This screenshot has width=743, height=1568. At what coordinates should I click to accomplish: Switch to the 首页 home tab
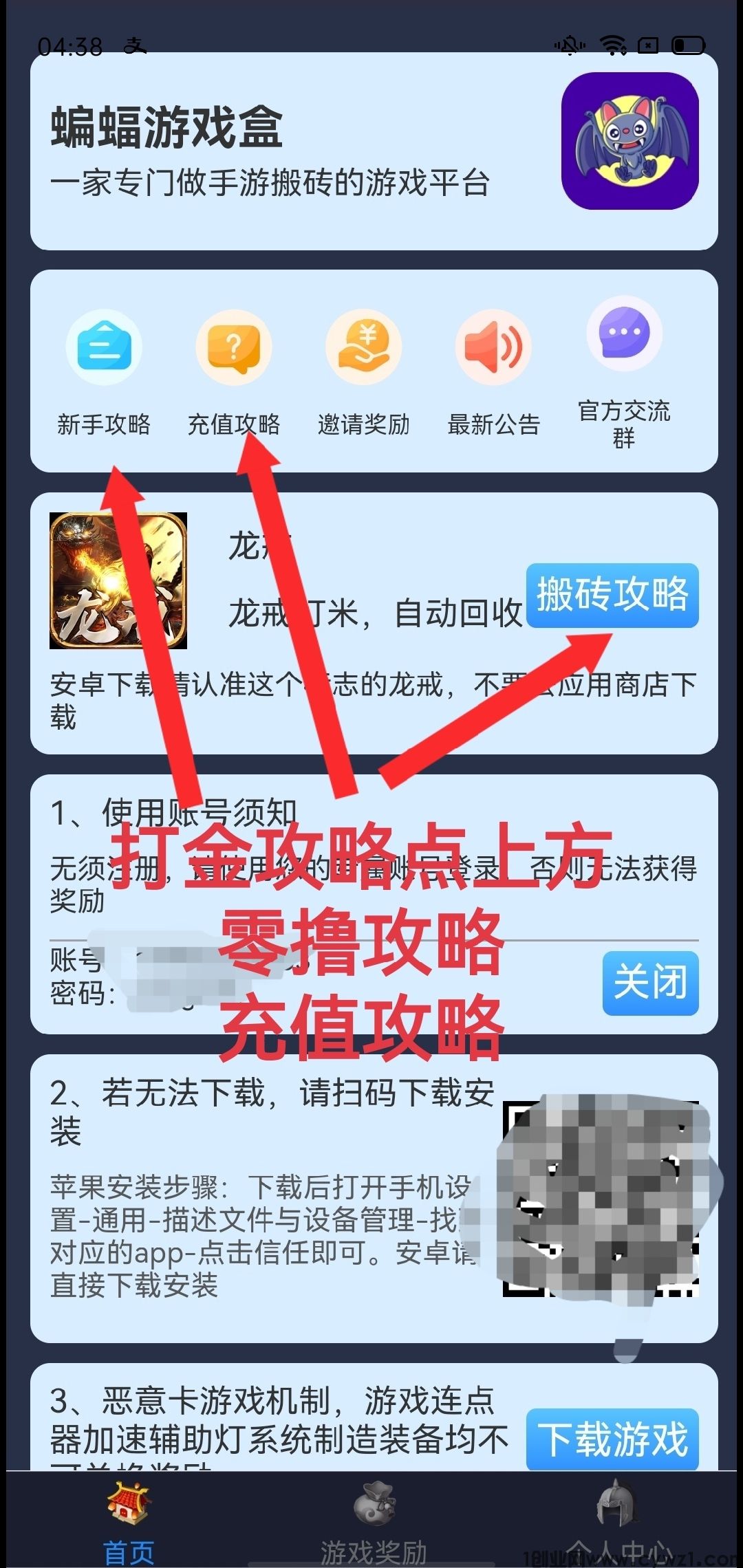[x=129, y=1520]
